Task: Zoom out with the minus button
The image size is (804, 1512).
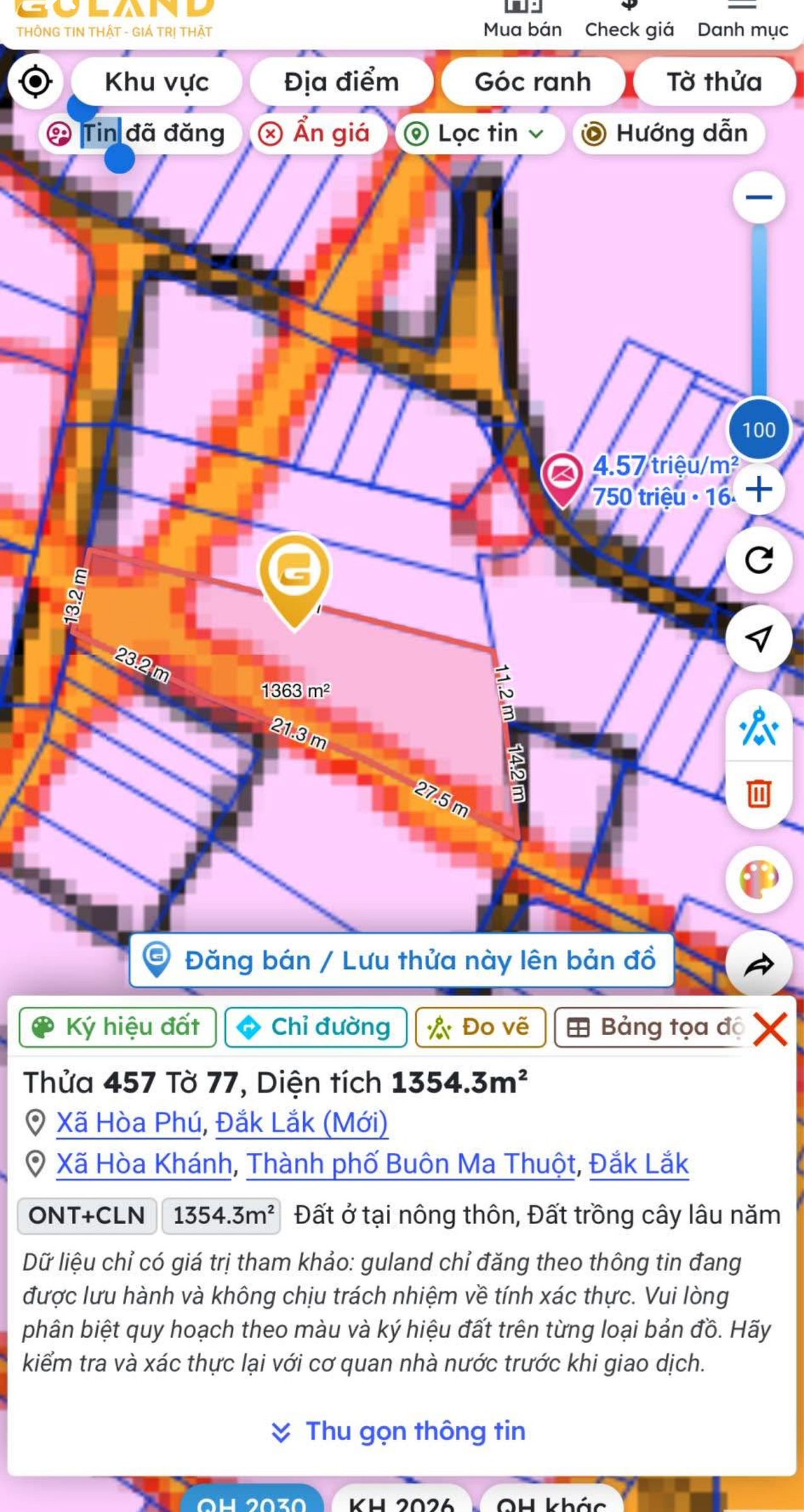Action: click(x=759, y=197)
